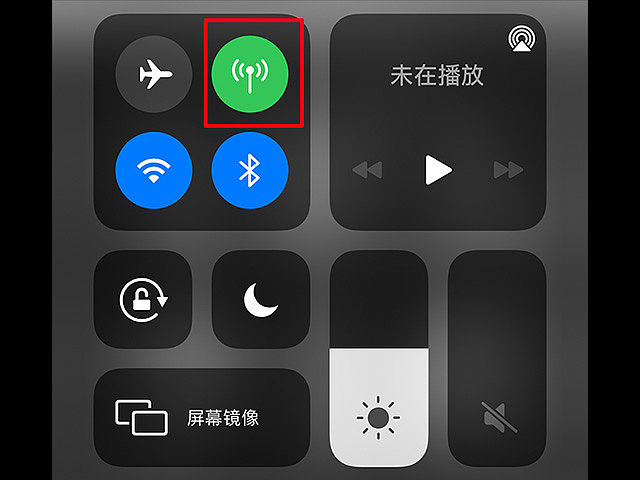The width and height of the screenshot is (640, 480).
Task: Skip to the previous track
Action: 368,170
